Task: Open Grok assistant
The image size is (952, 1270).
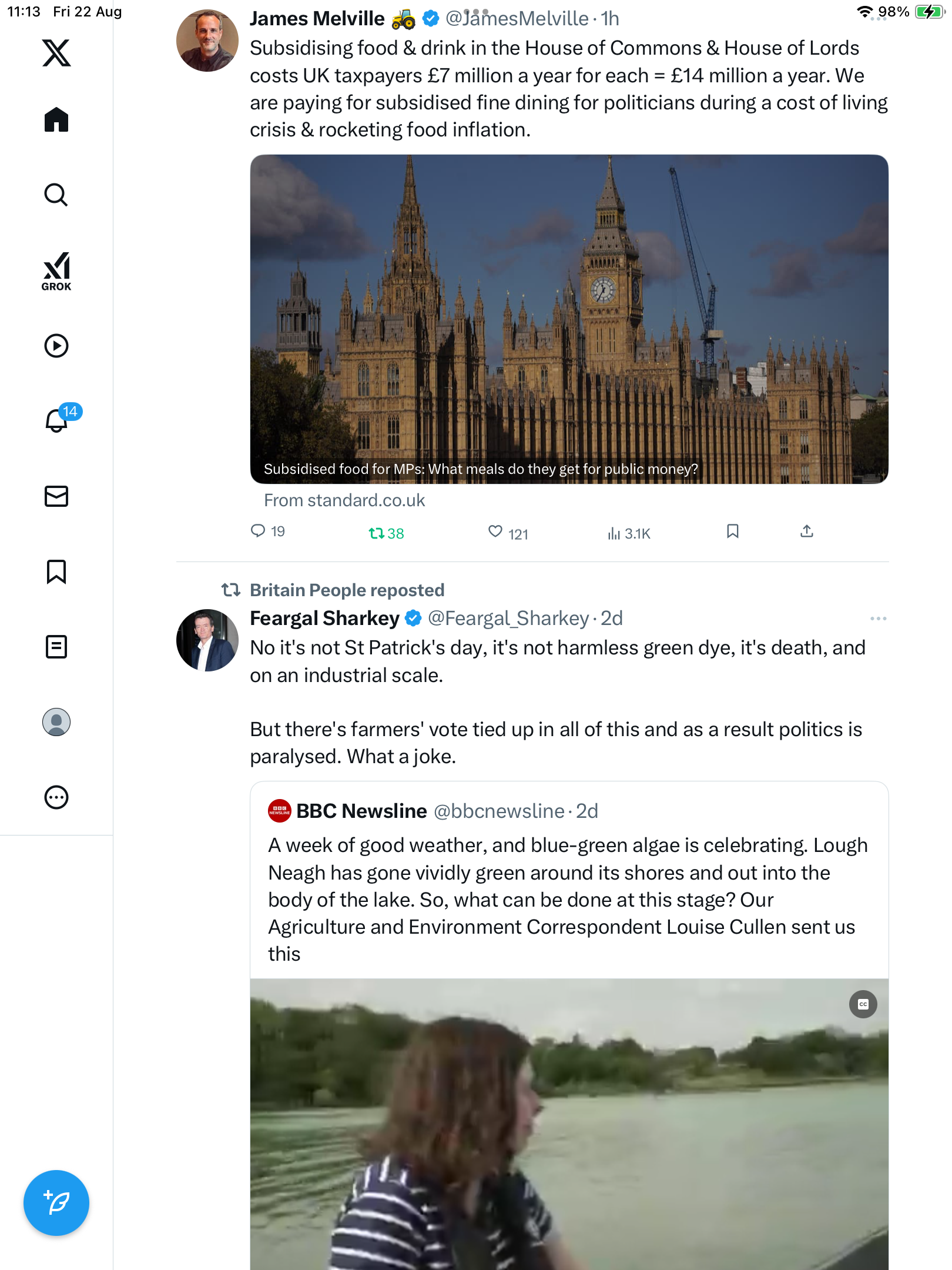Action: point(56,271)
